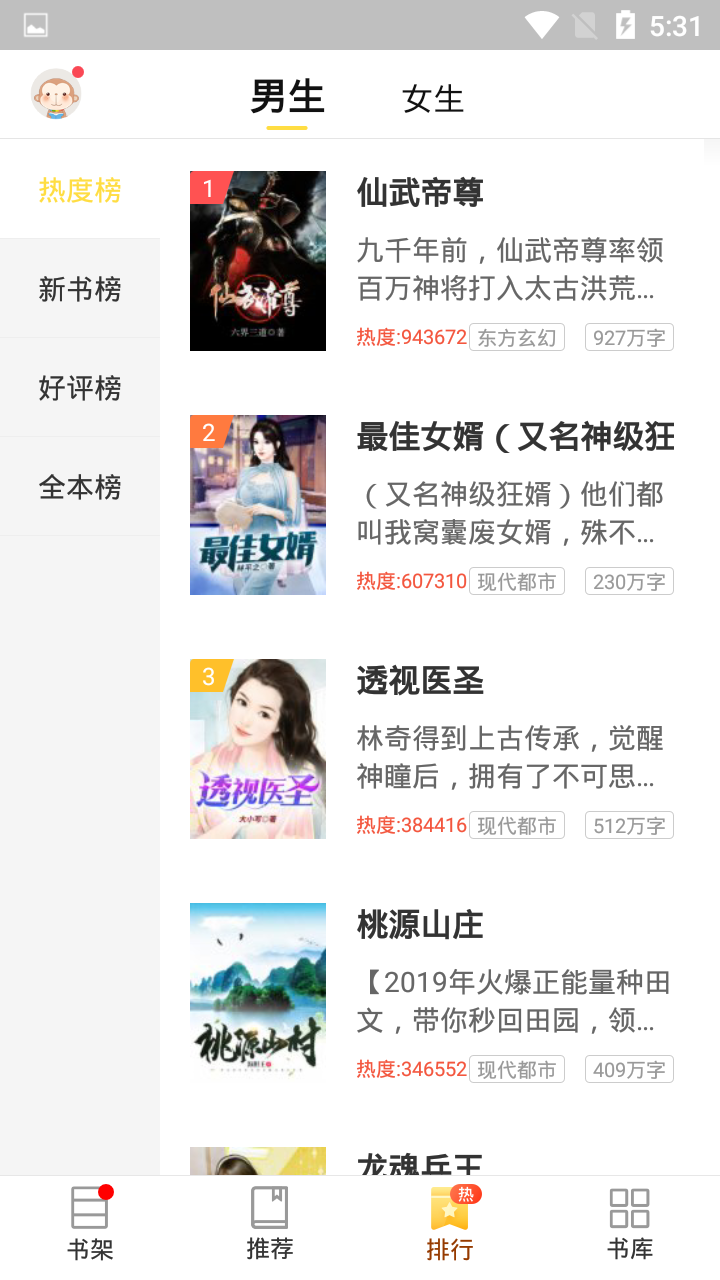Tap the 现代都市 tag under 最佳女婿

pos(516,581)
